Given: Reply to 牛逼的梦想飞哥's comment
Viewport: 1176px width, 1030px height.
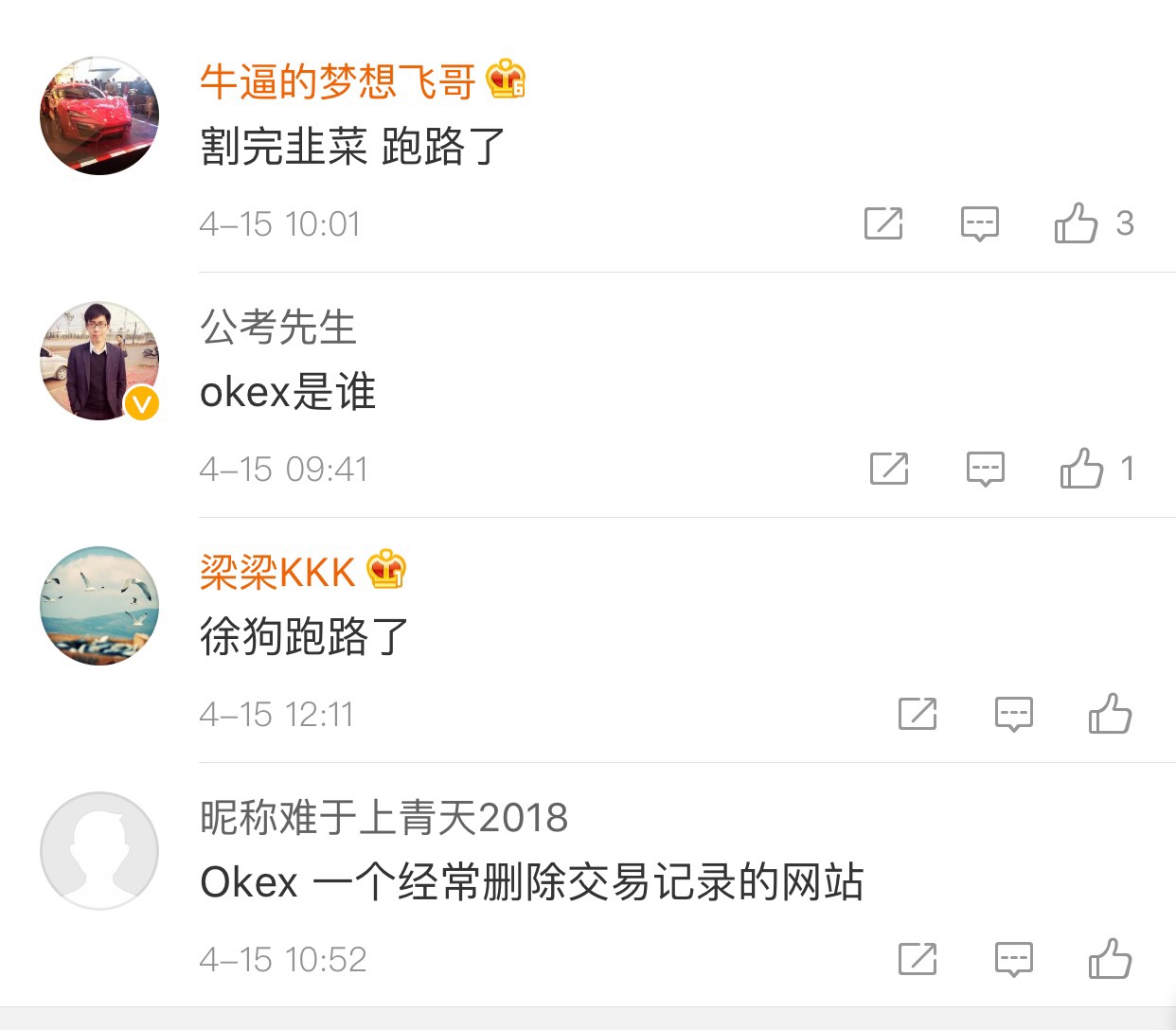Looking at the screenshot, I should point(980,223).
